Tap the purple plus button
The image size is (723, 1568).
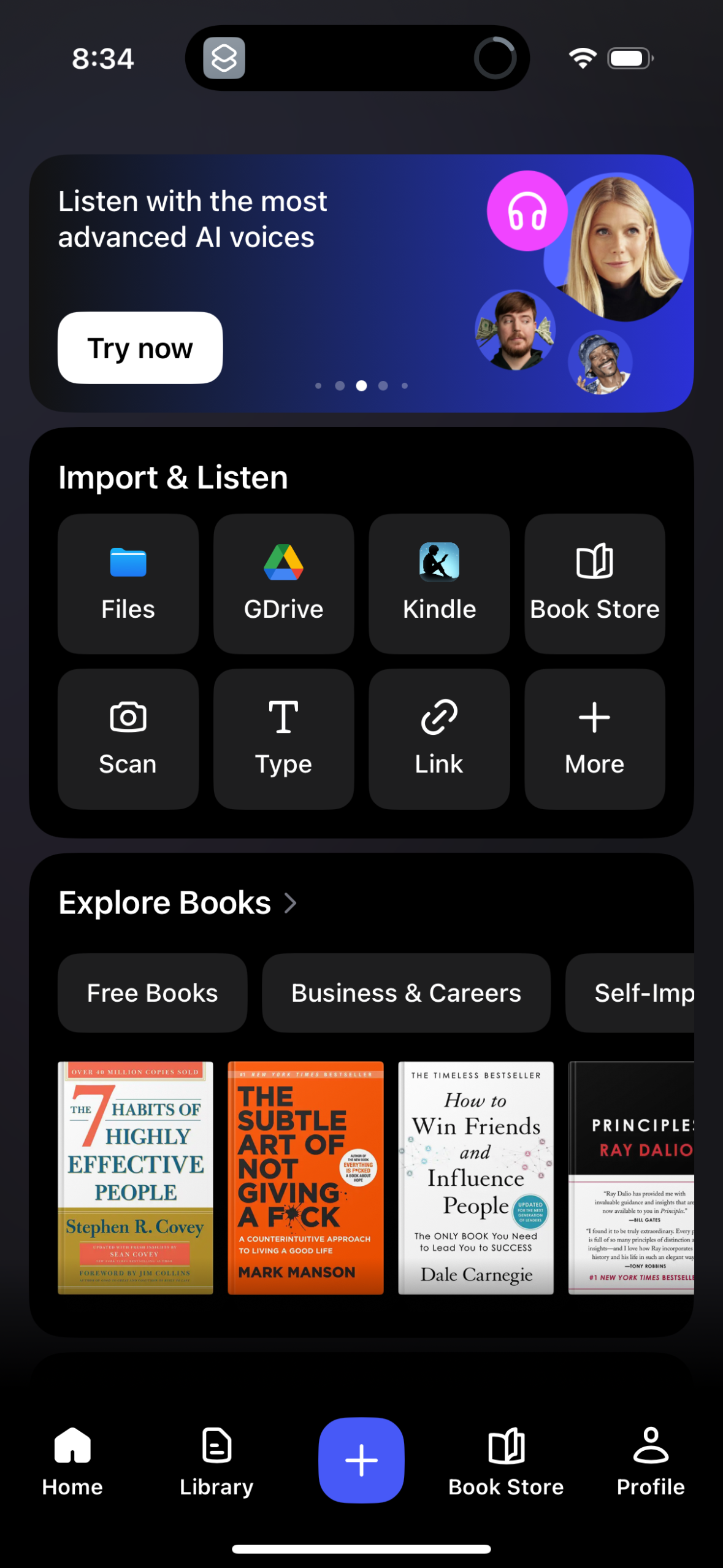pyautogui.click(x=361, y=1459)
